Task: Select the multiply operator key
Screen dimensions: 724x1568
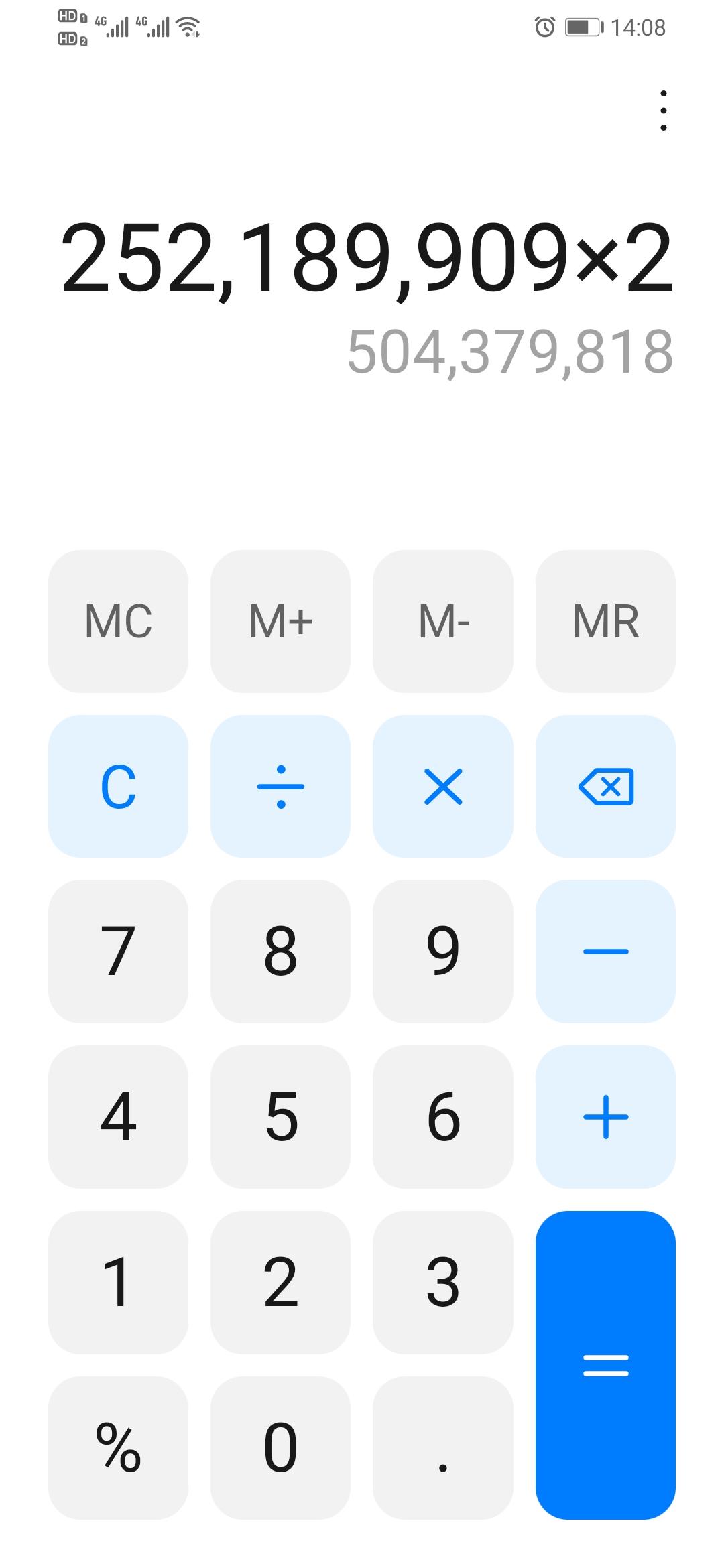Action: 443,786
